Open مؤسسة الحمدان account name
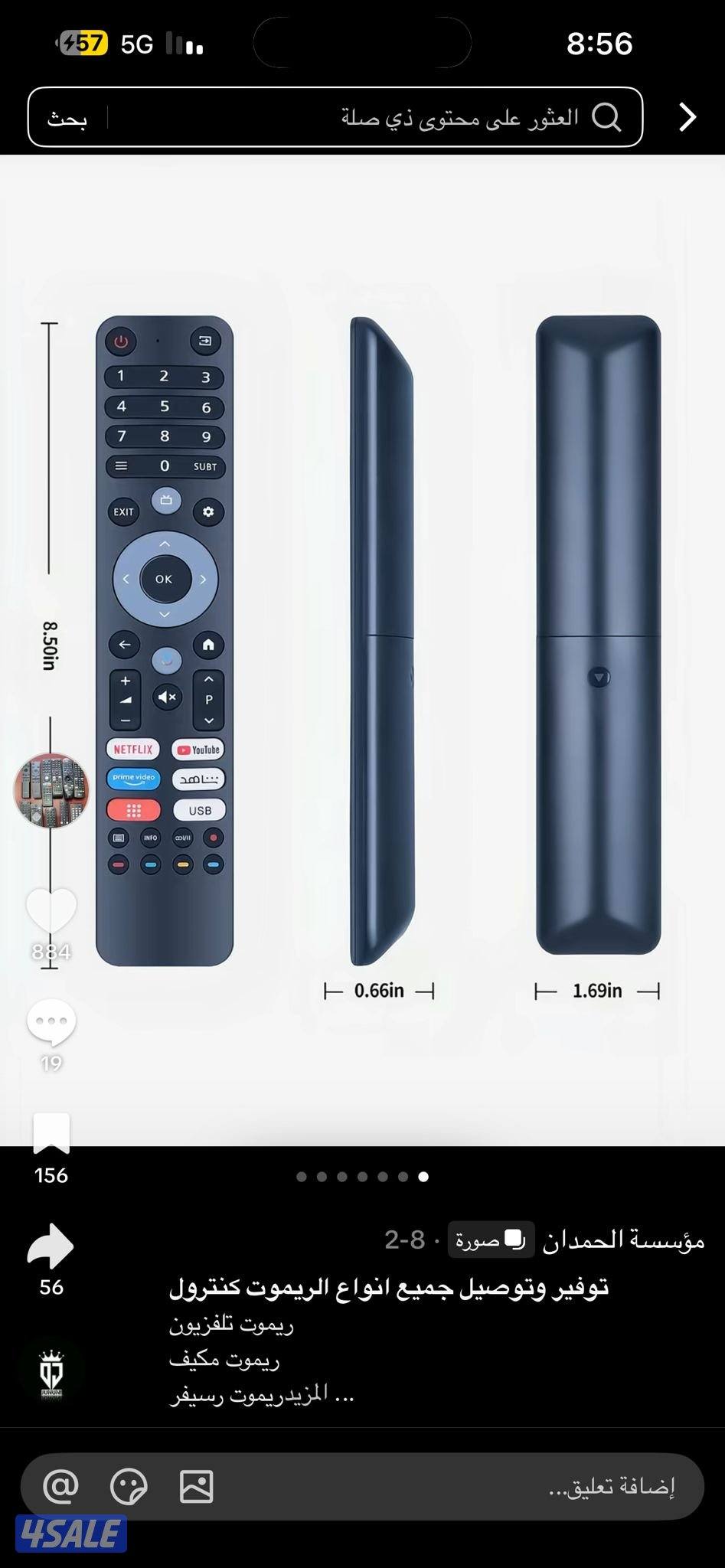Screen dimensions: 725x1568 [x=623, y=1240]
